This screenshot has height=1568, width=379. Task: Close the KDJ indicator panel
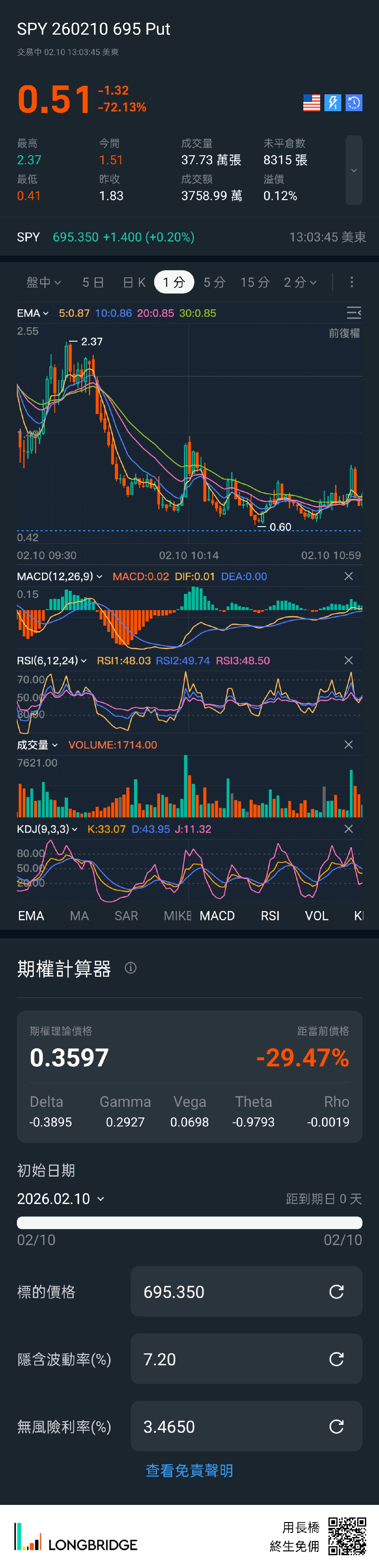pyautogui.click(x=349, y=828)
